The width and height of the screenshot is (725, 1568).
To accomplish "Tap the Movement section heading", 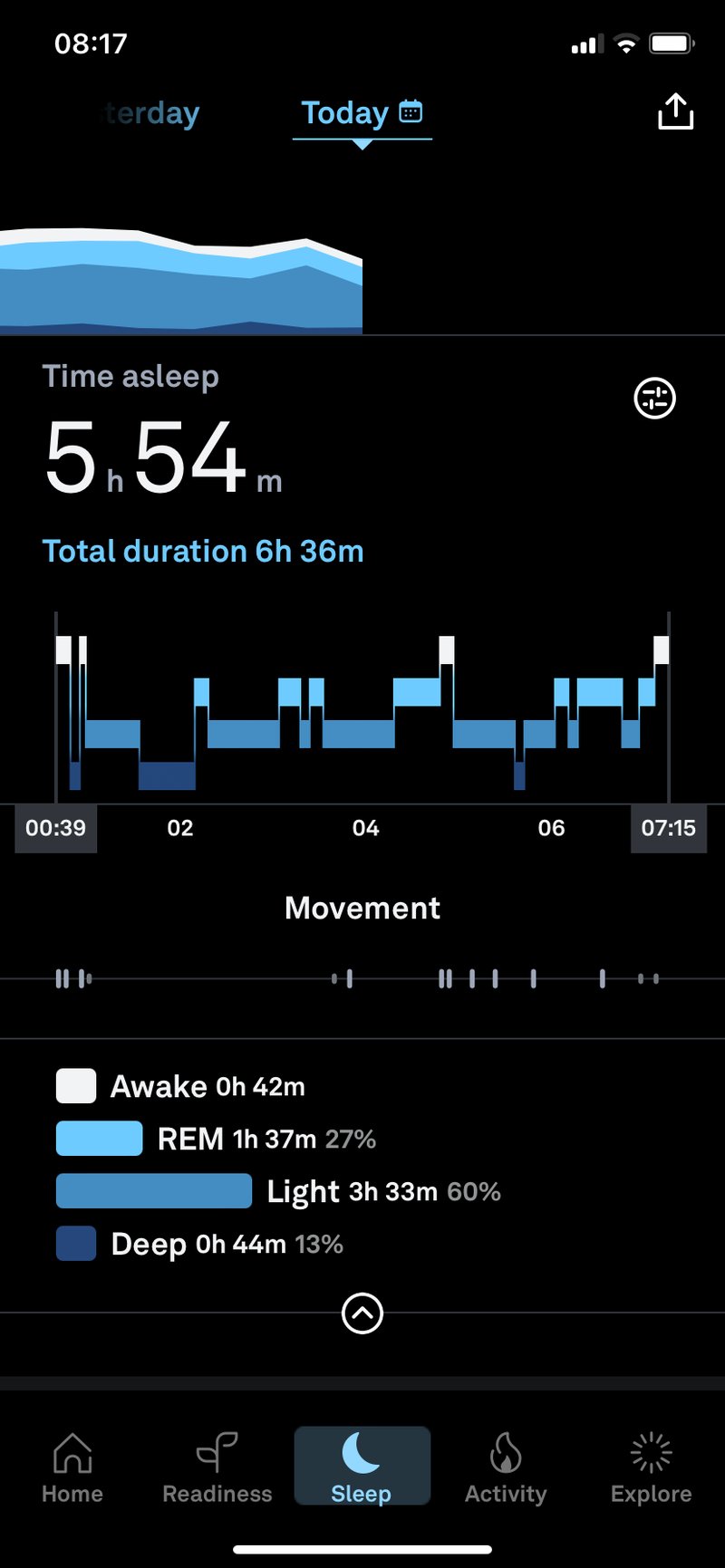I will (x=362, y=908).
